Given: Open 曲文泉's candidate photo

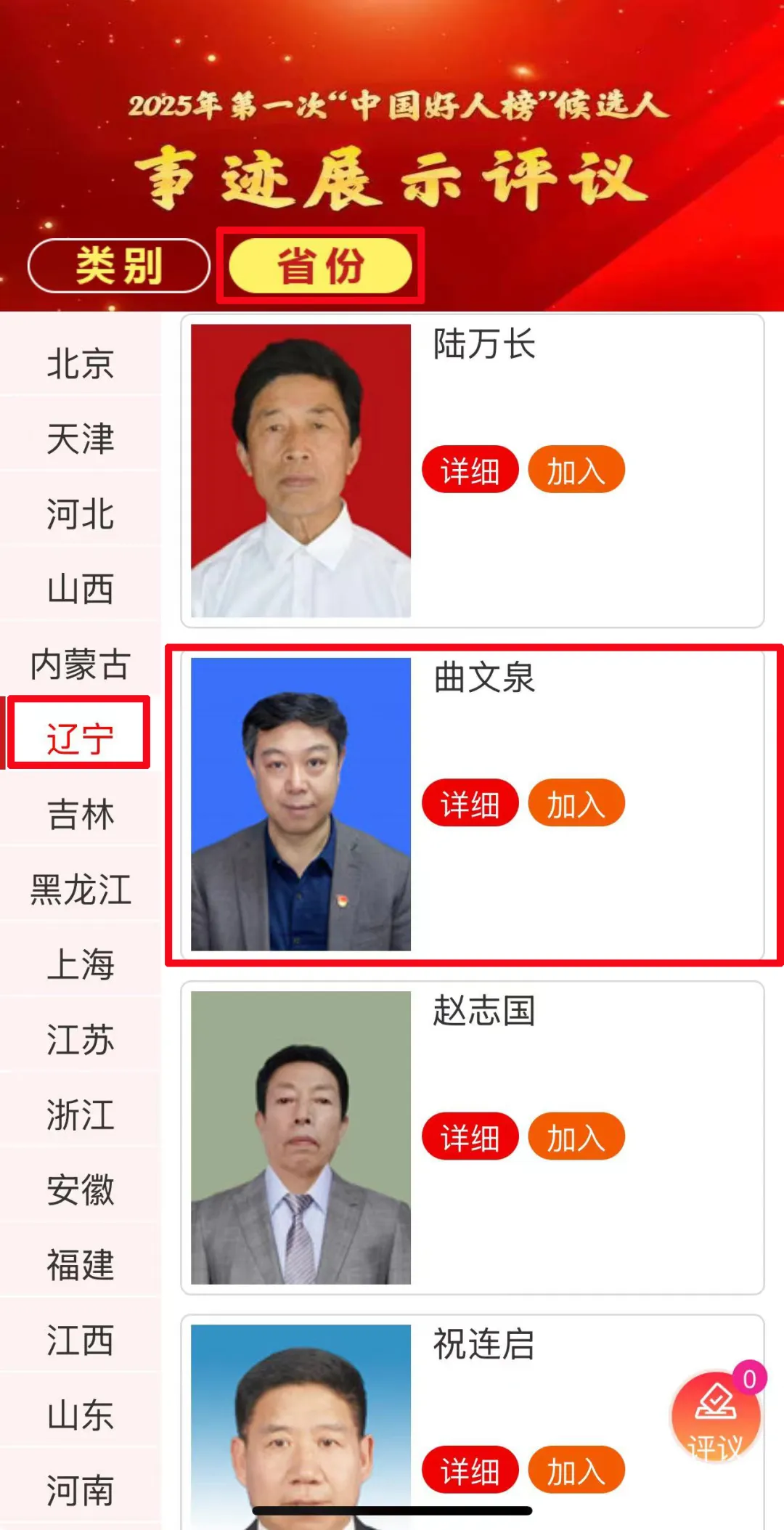Looking at the screenshot, I should pyautogui.click(x=301, y=804).
